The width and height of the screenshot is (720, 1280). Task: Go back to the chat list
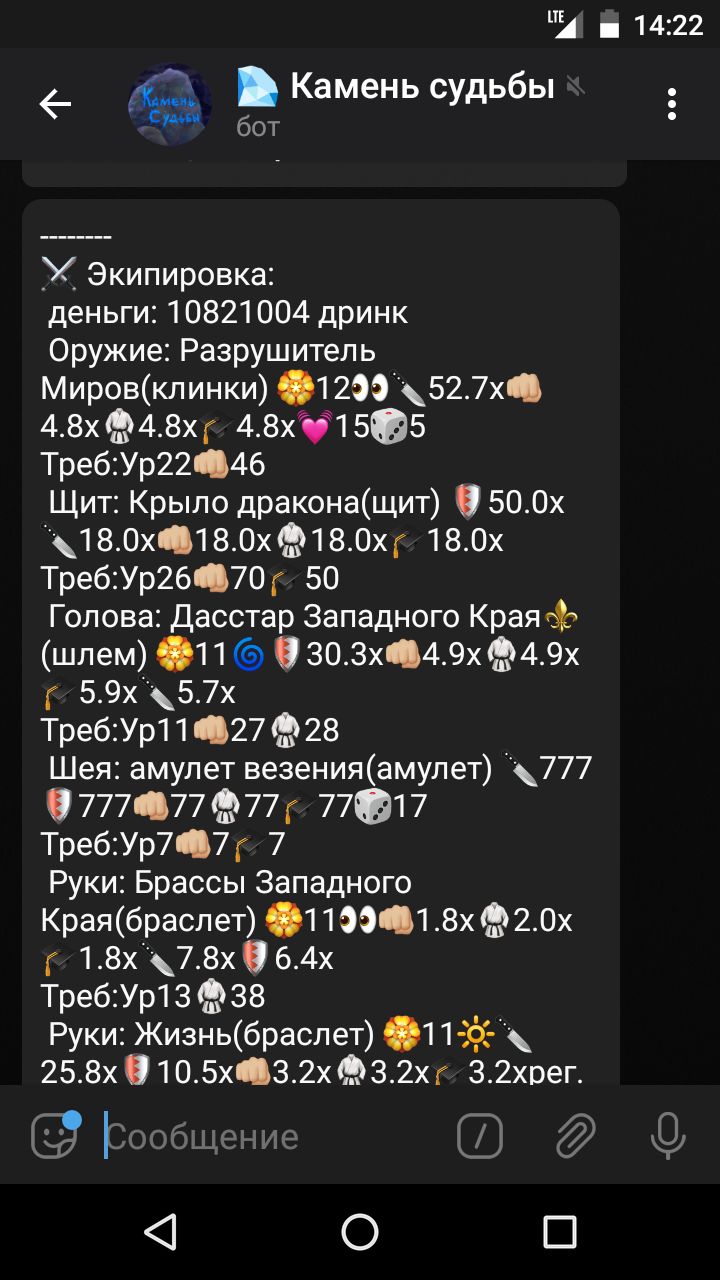[55, 104]
